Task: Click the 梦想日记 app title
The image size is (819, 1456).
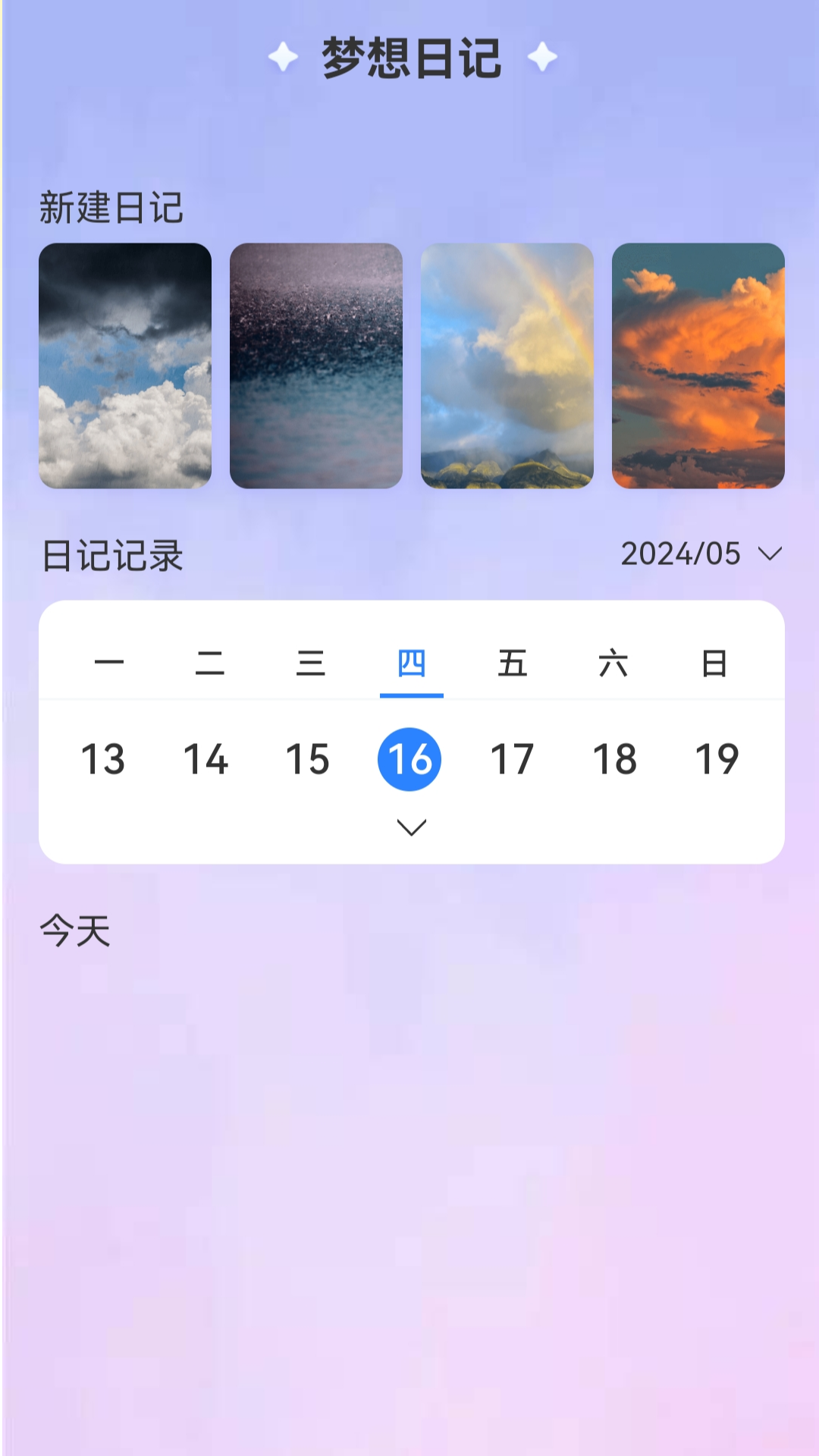Action: pos(409,61)
